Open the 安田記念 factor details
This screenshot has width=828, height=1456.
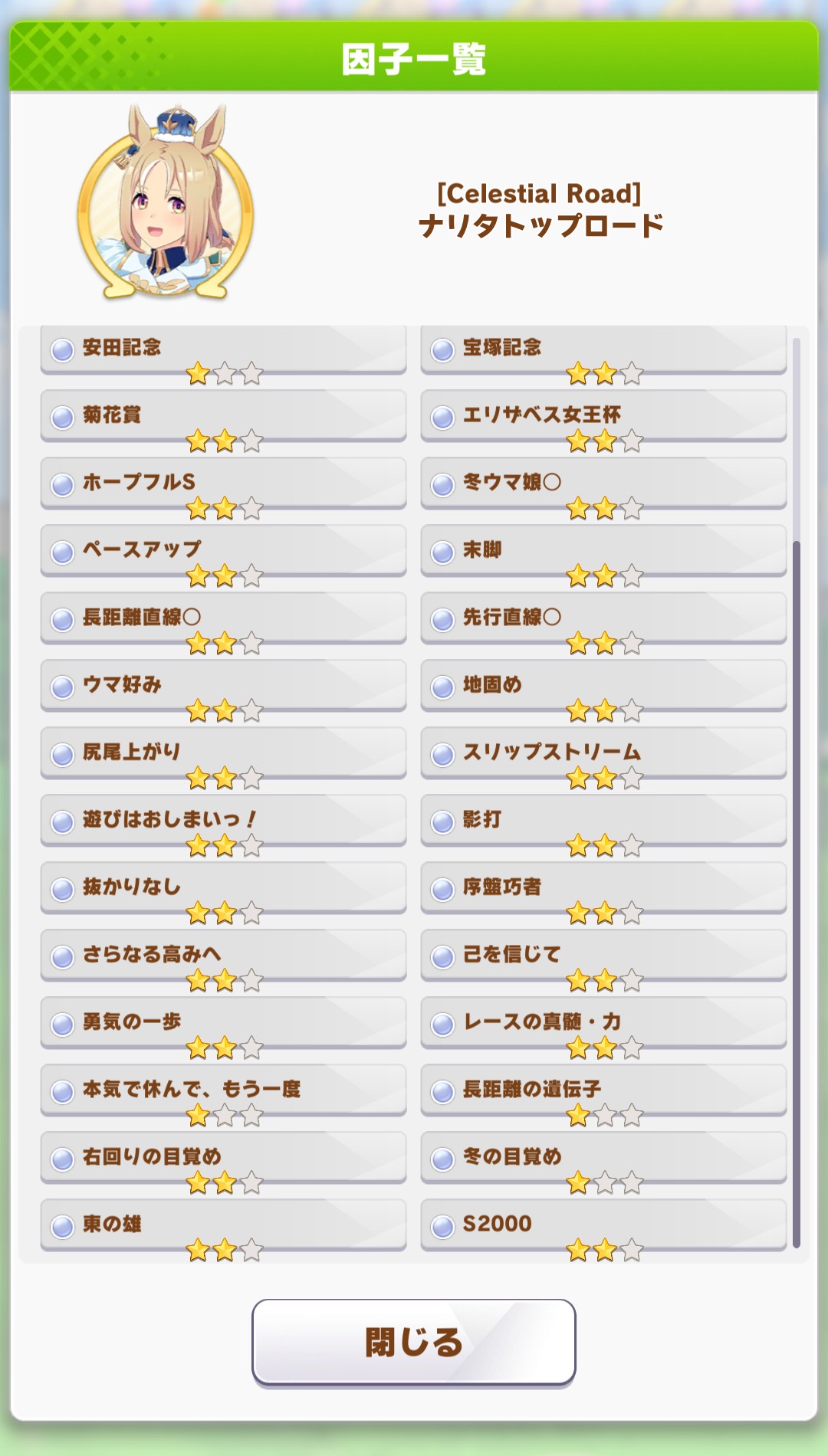(x=223, y=348)
